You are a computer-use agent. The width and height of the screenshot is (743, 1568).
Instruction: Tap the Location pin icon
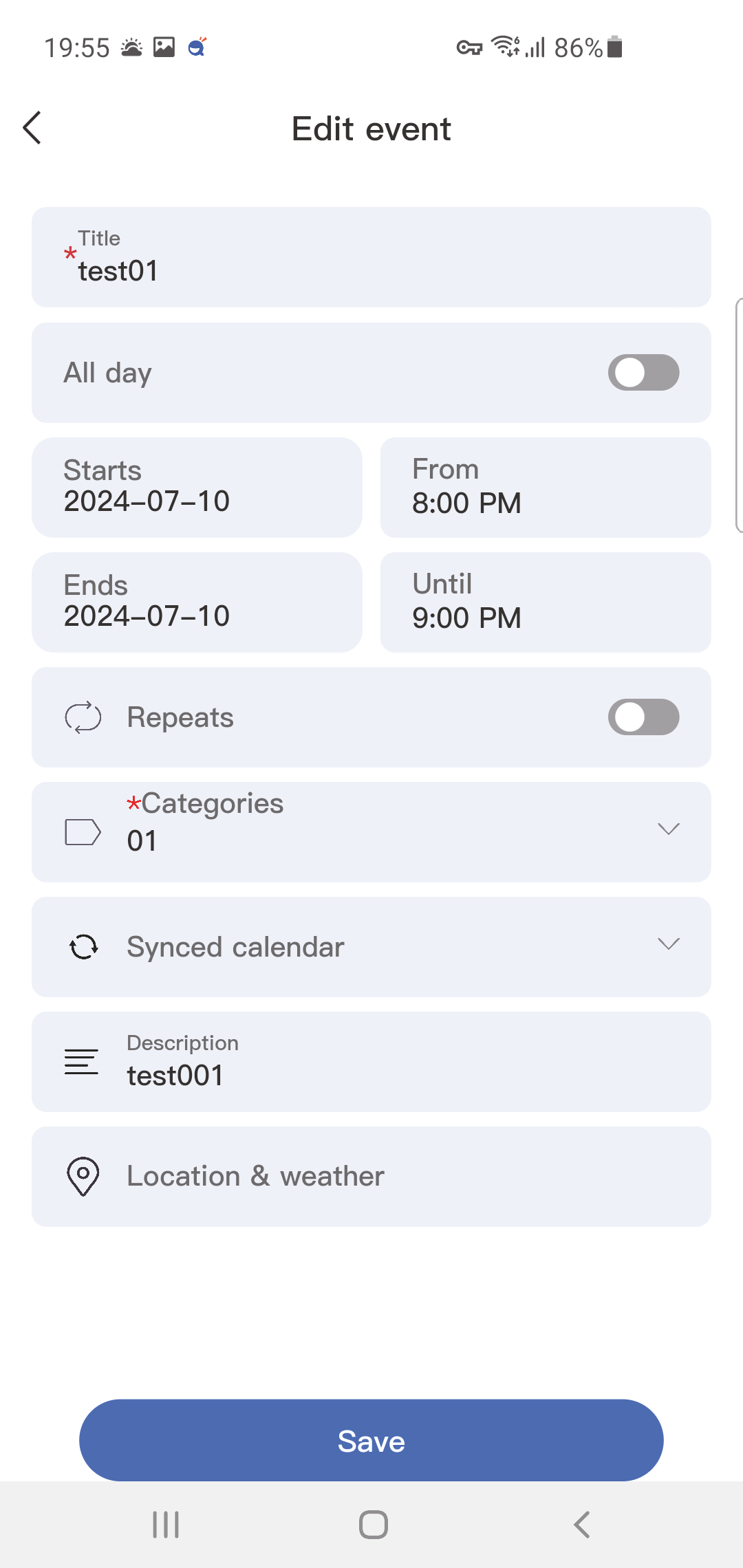(82, 1175)
